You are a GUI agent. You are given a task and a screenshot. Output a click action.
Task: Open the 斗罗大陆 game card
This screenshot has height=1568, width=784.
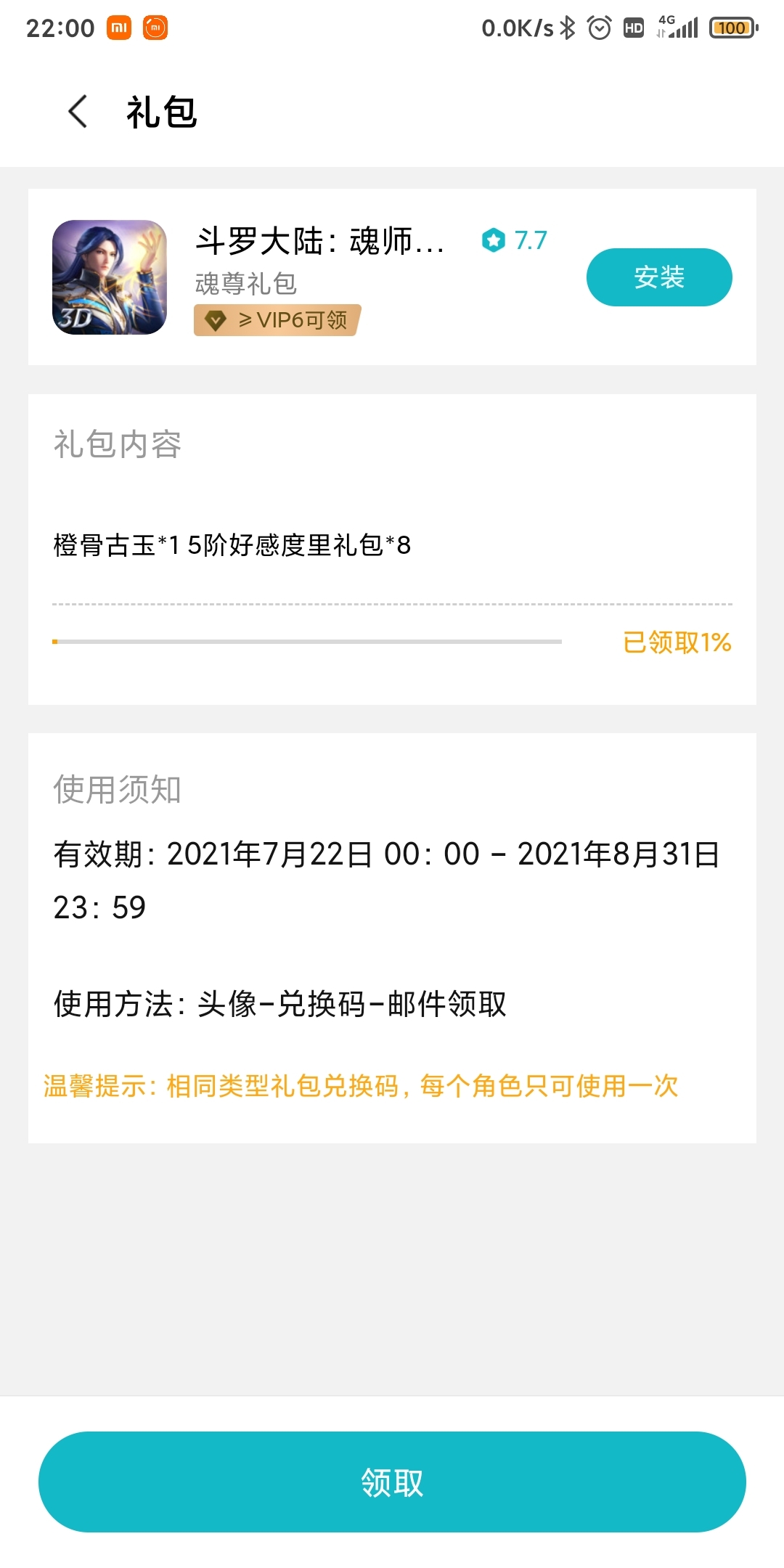point(392,277)
